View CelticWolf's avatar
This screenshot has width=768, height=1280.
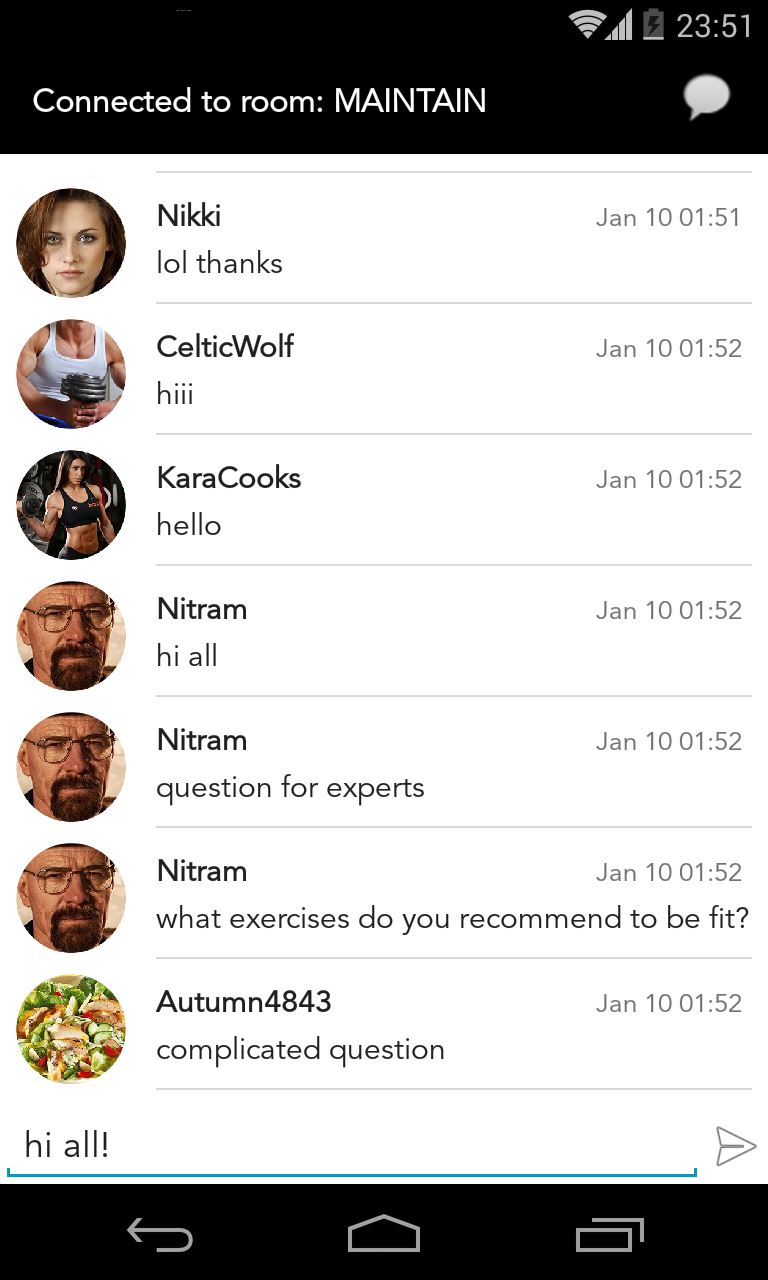point(71,374)
